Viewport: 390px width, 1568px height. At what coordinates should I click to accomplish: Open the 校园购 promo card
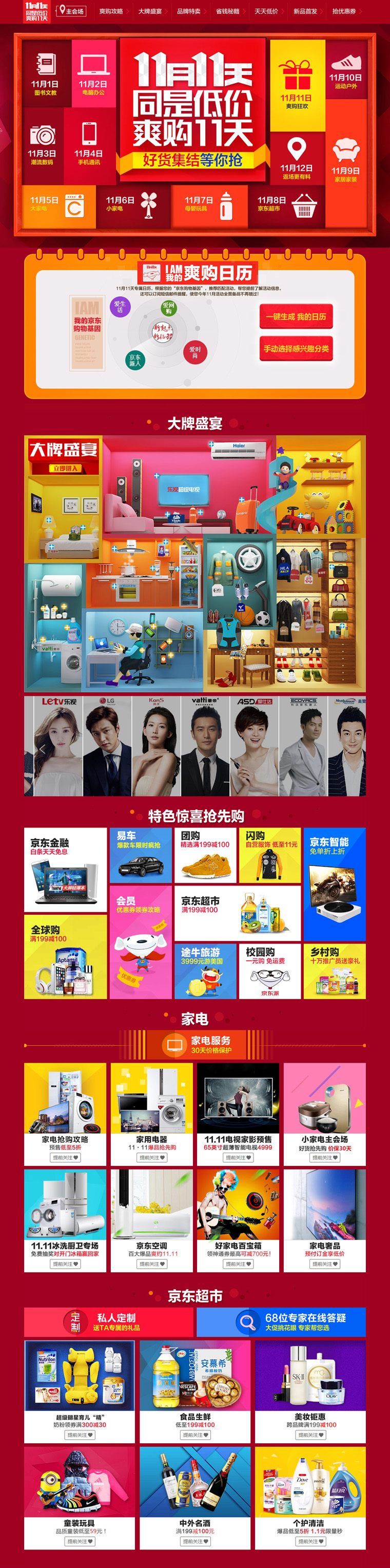(x=269, y=971)
